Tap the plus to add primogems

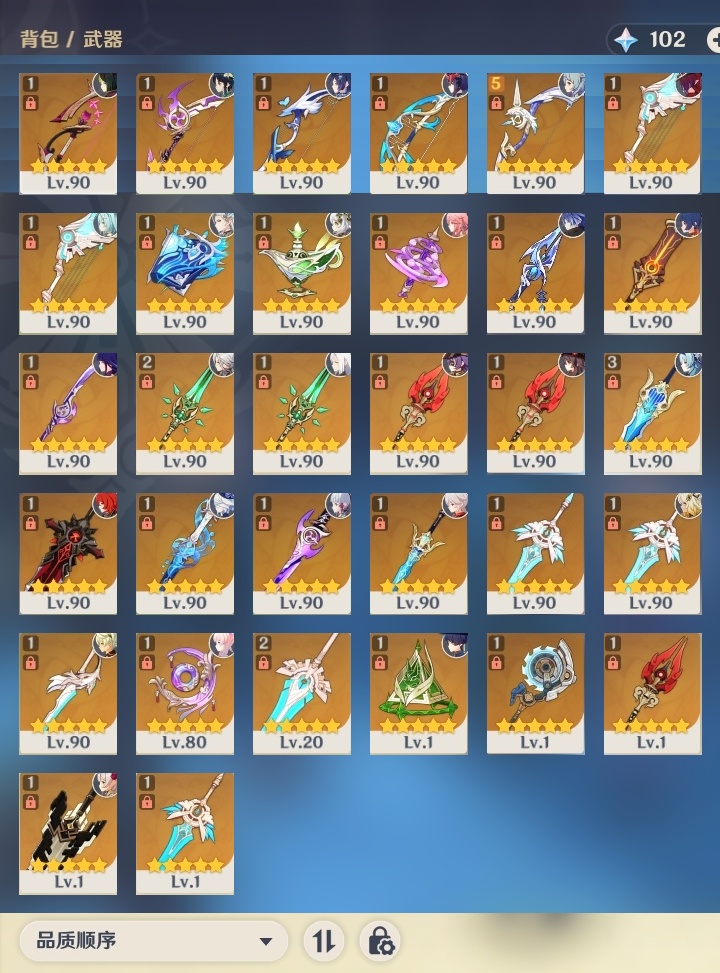pyautogui.click(x=713, y=40)
